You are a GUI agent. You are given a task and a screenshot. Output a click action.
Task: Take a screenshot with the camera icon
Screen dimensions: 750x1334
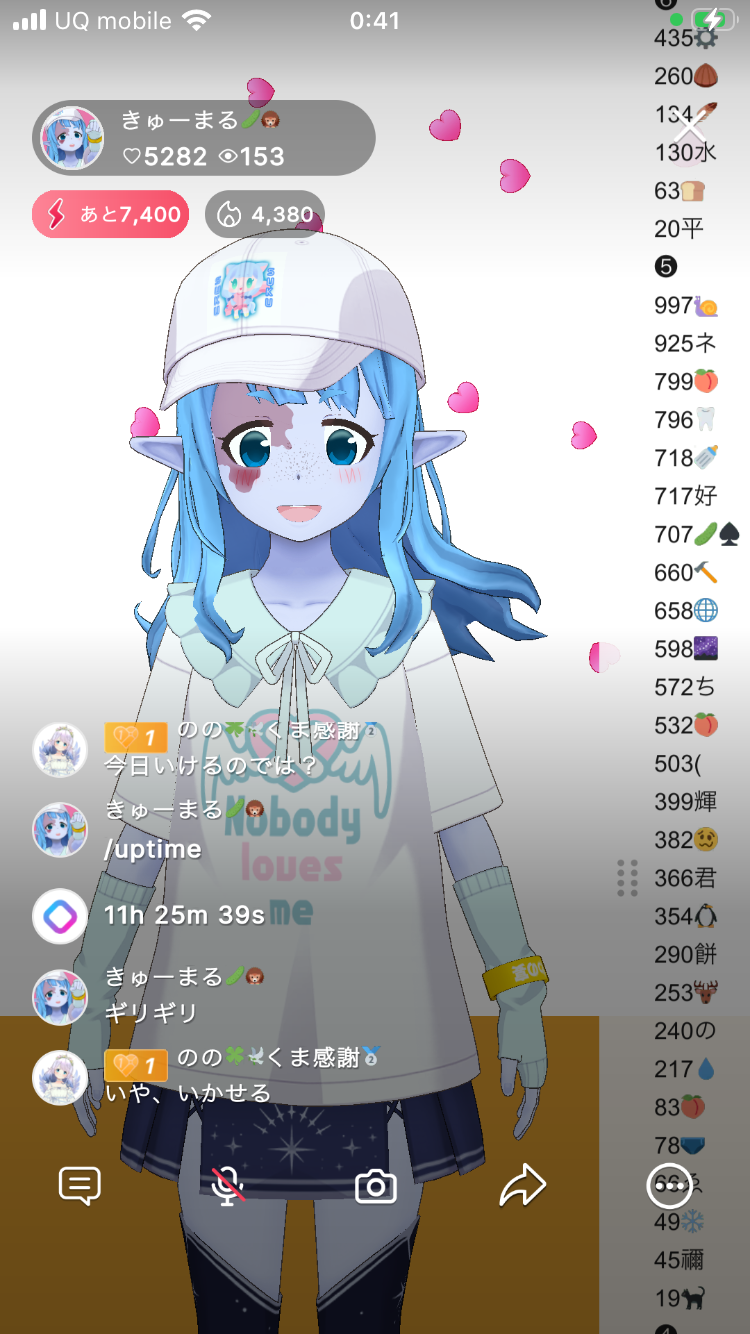click(376, 1186)
